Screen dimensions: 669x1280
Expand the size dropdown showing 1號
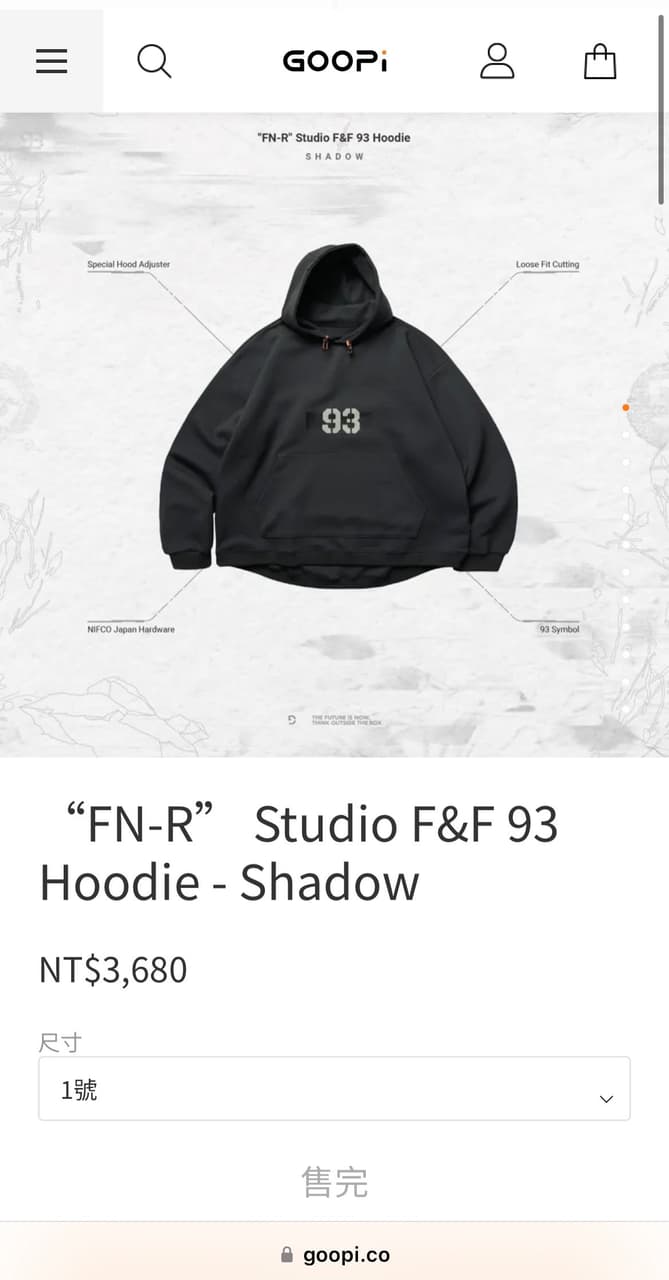334,1089
